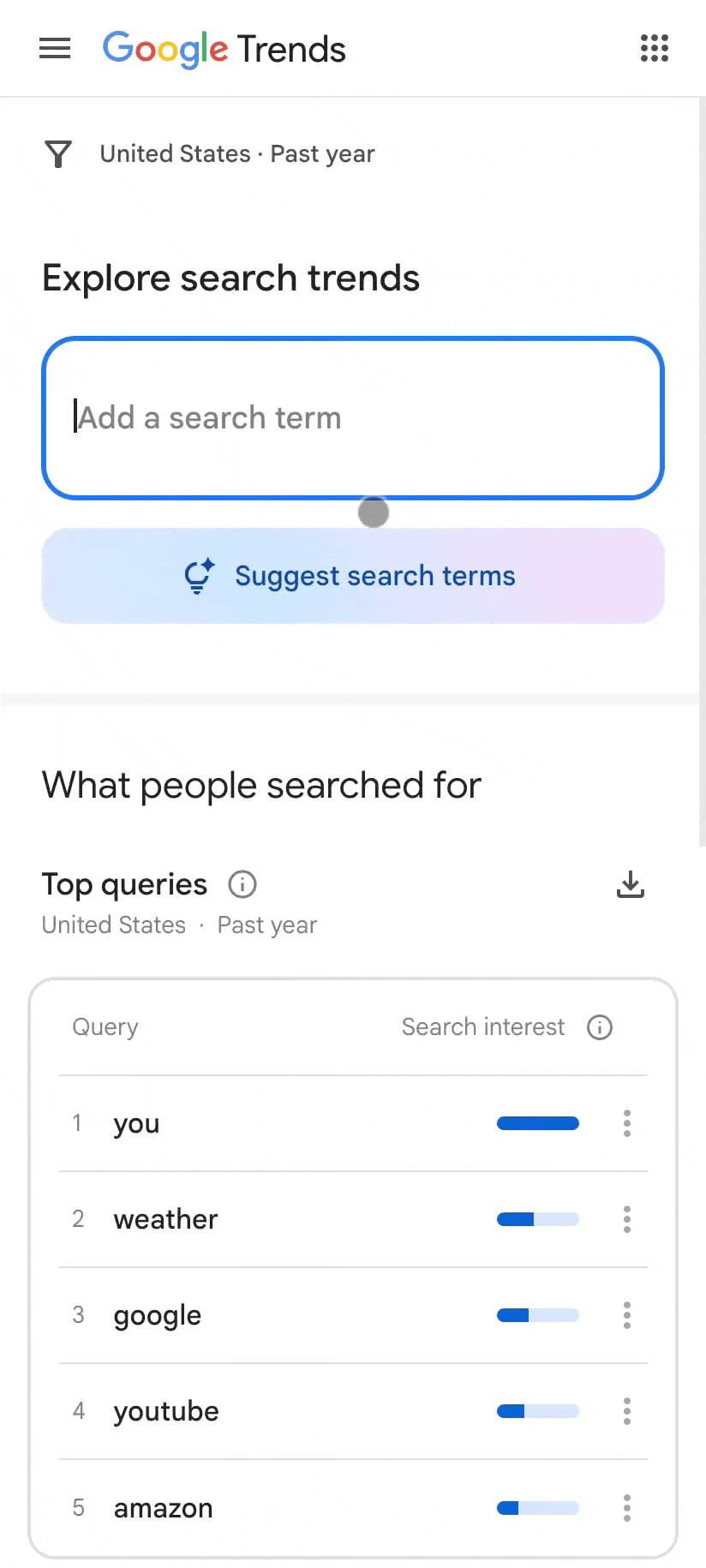Download the Top queries data
The image size is (706, 1568).
631,884
